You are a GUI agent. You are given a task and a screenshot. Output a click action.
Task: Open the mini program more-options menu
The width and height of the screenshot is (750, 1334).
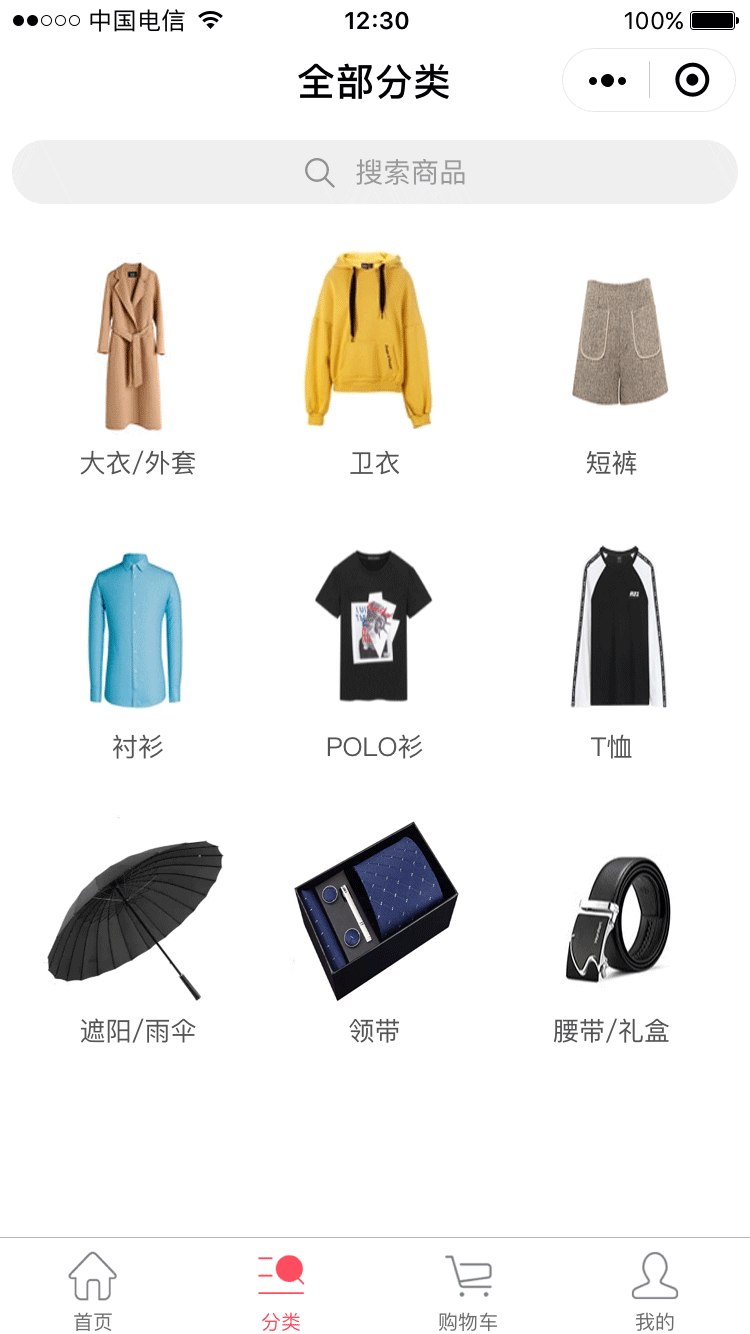tap(607, 80)
